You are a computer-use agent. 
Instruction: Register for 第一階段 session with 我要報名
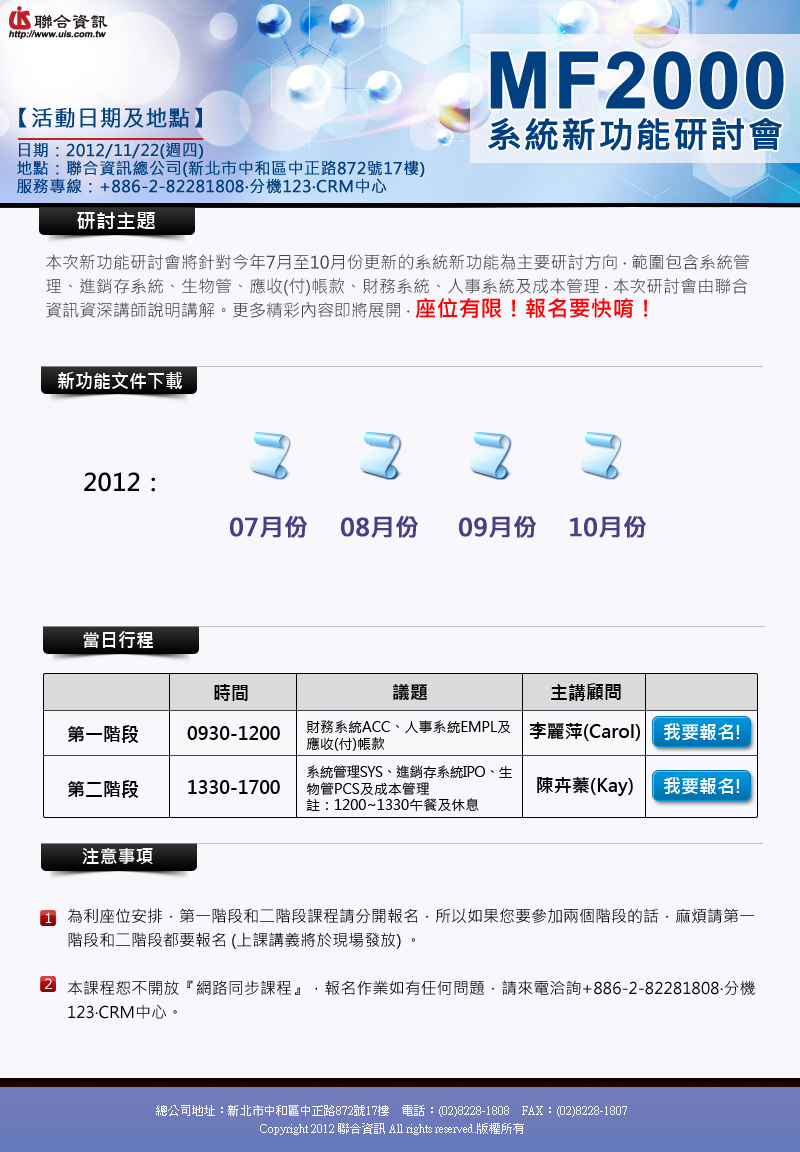tap(701, 732)
